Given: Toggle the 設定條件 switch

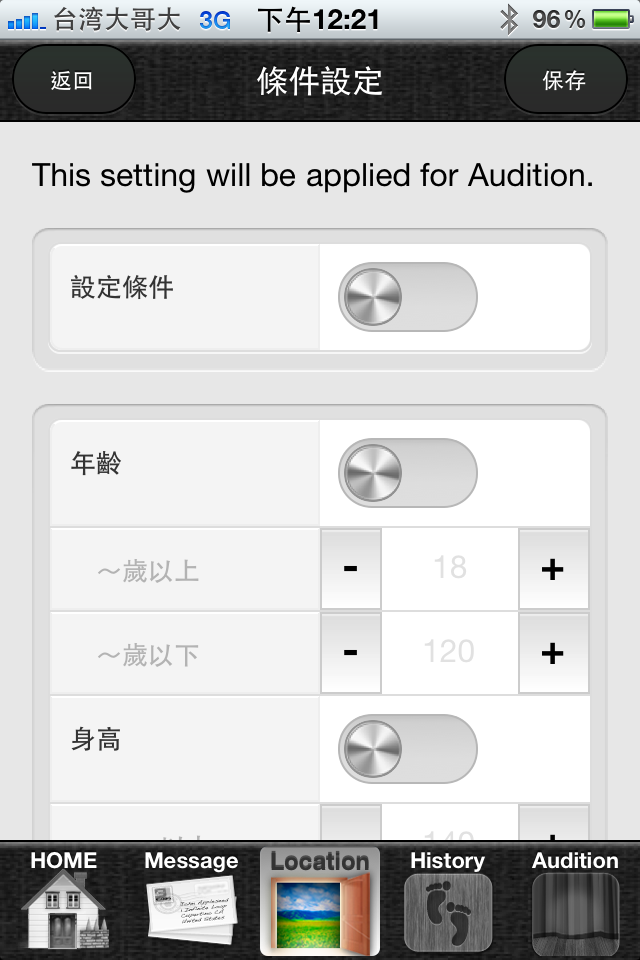Looking at the screenshot, I should [x=408, y=297].
